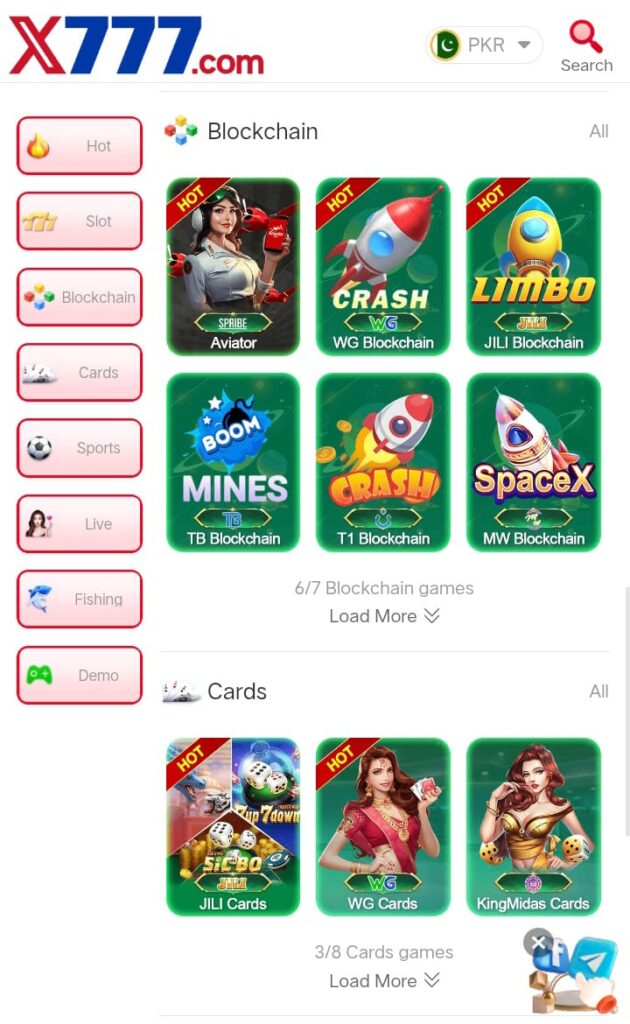
Task: Load more Blockchain games
Action: (x=384, y=616)
